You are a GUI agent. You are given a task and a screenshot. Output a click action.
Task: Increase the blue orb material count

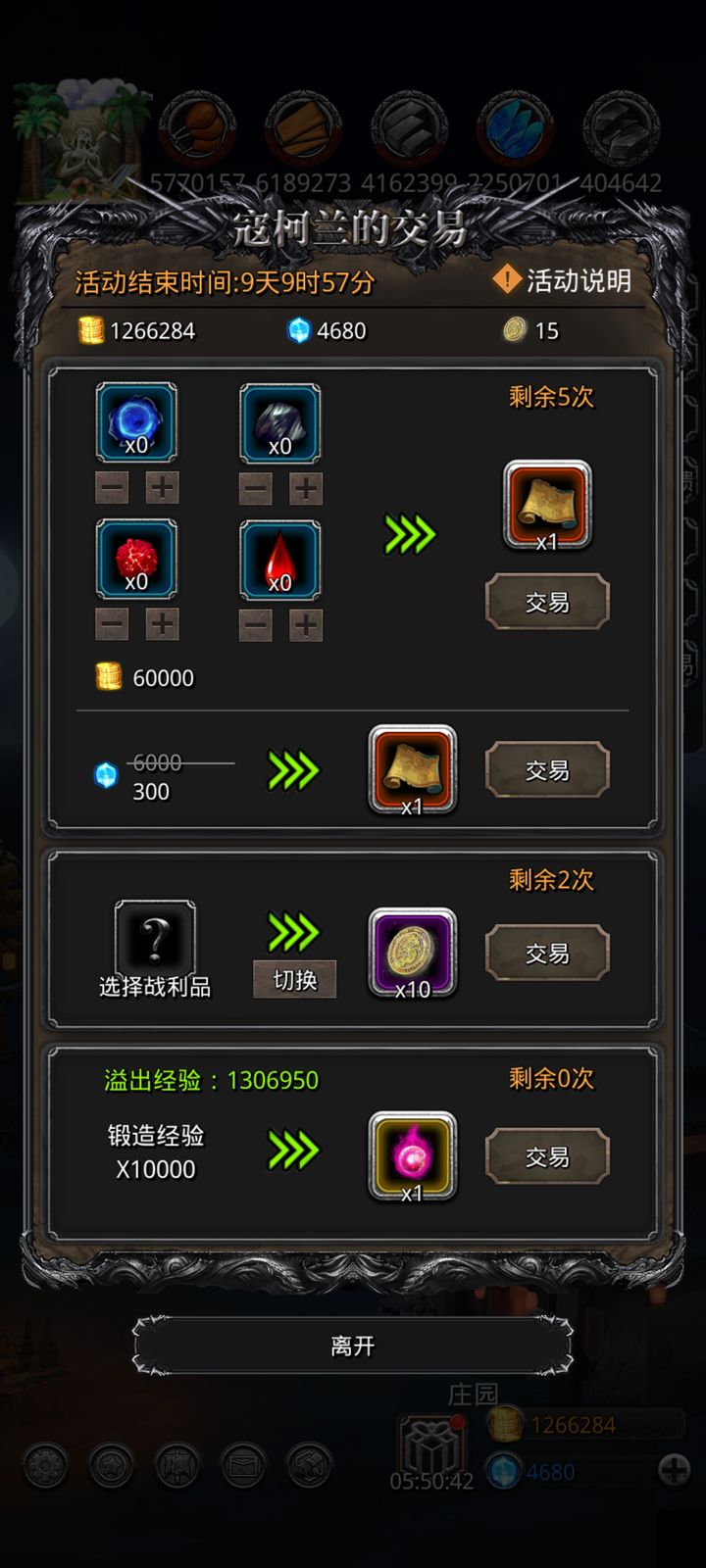(162, 487)
